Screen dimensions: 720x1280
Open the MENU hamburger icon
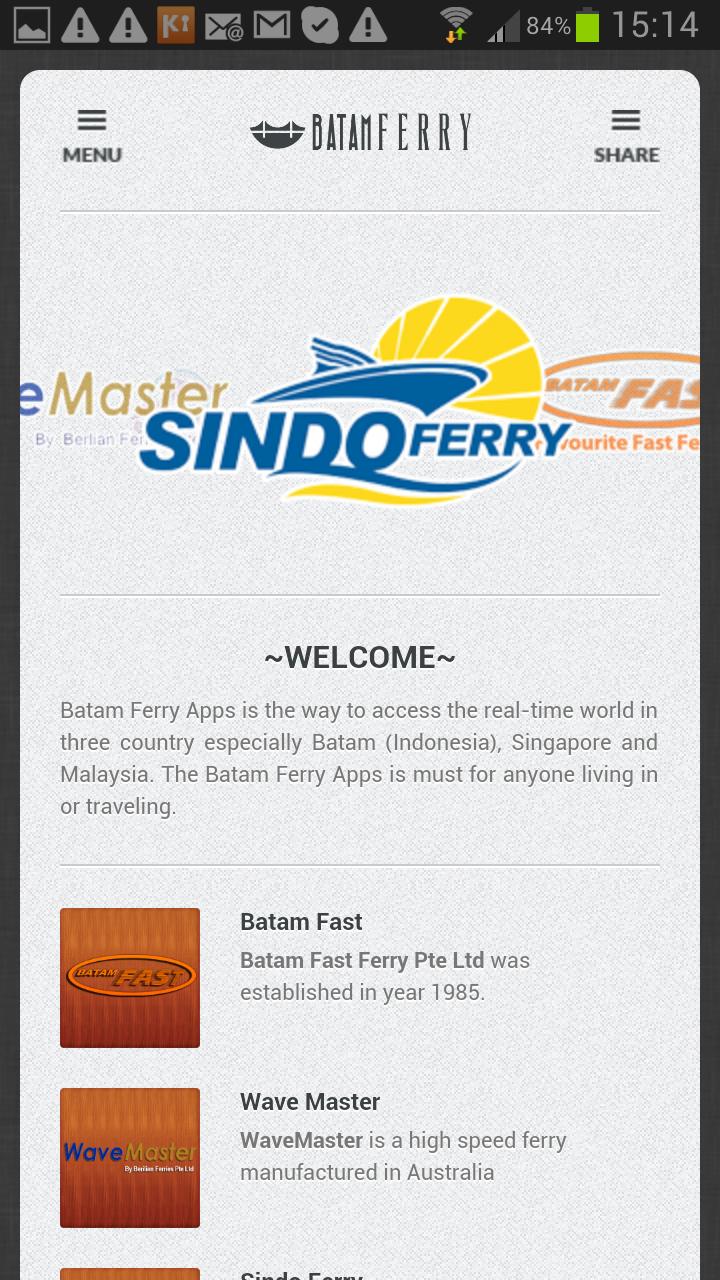click(x=91, y=119)
